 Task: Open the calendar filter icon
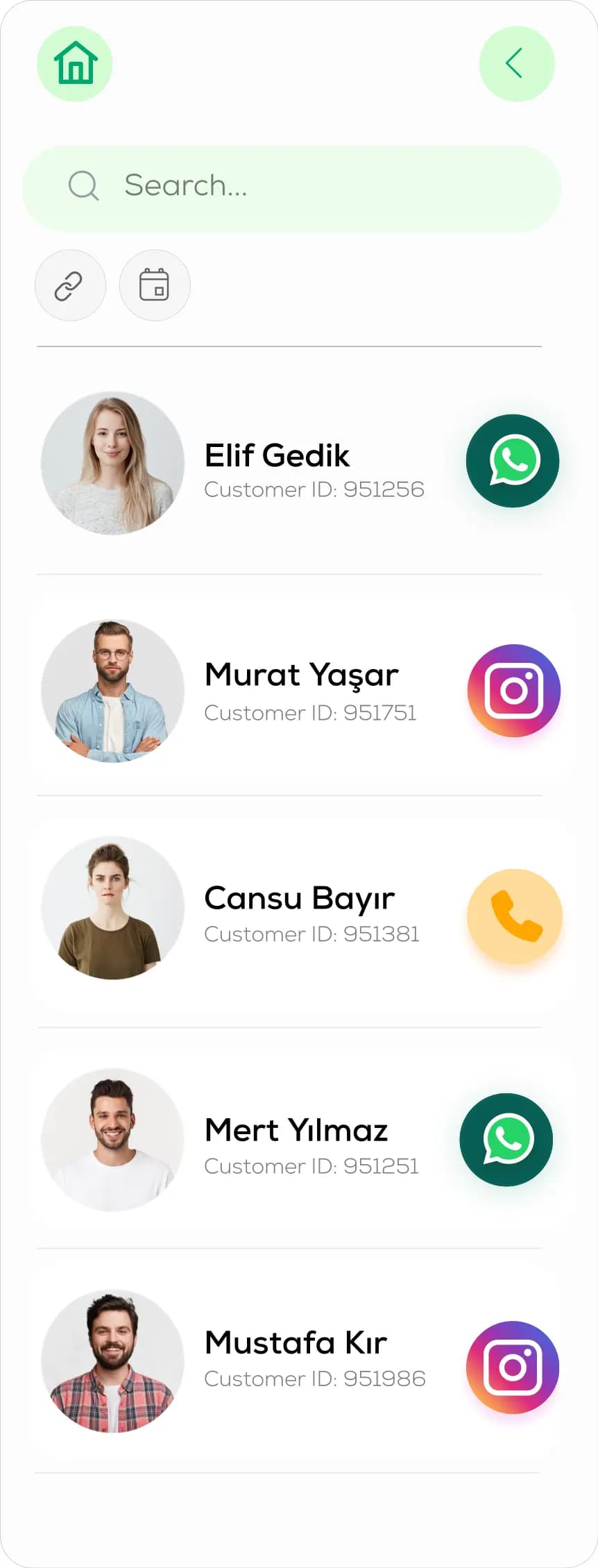pyautogui.click(x=155, y=285)
